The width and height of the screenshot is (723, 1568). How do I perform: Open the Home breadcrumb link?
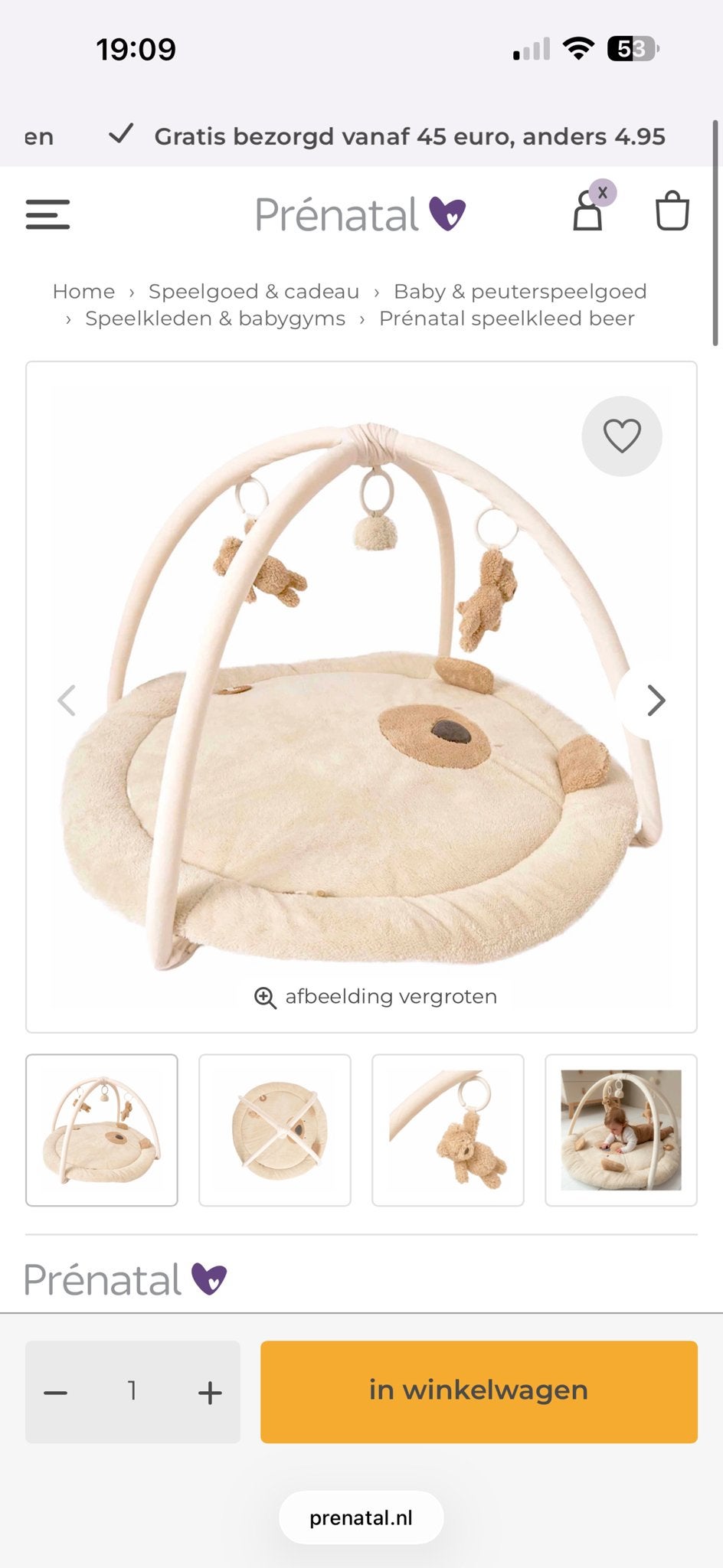pos(83,292)
